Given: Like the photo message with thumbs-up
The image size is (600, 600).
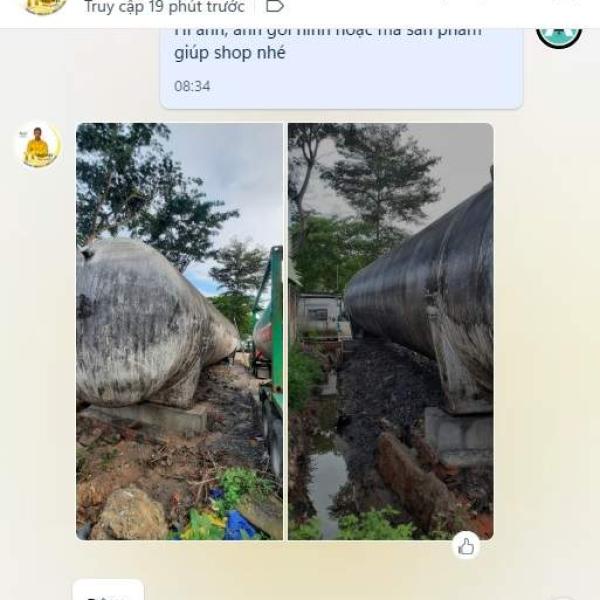Looking at the screenshot, I should point(465,546).
